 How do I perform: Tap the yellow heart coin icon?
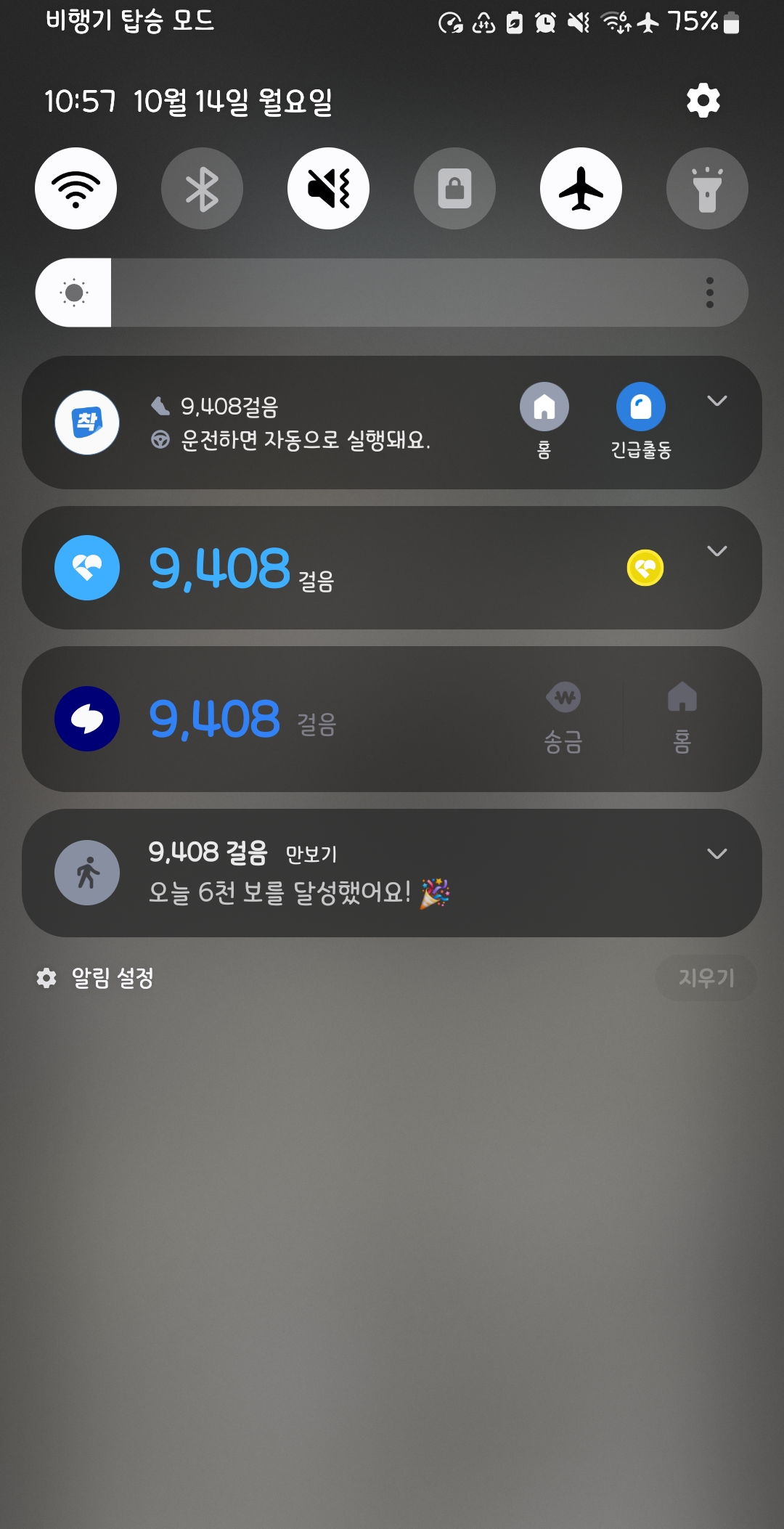tap(645, 568)
